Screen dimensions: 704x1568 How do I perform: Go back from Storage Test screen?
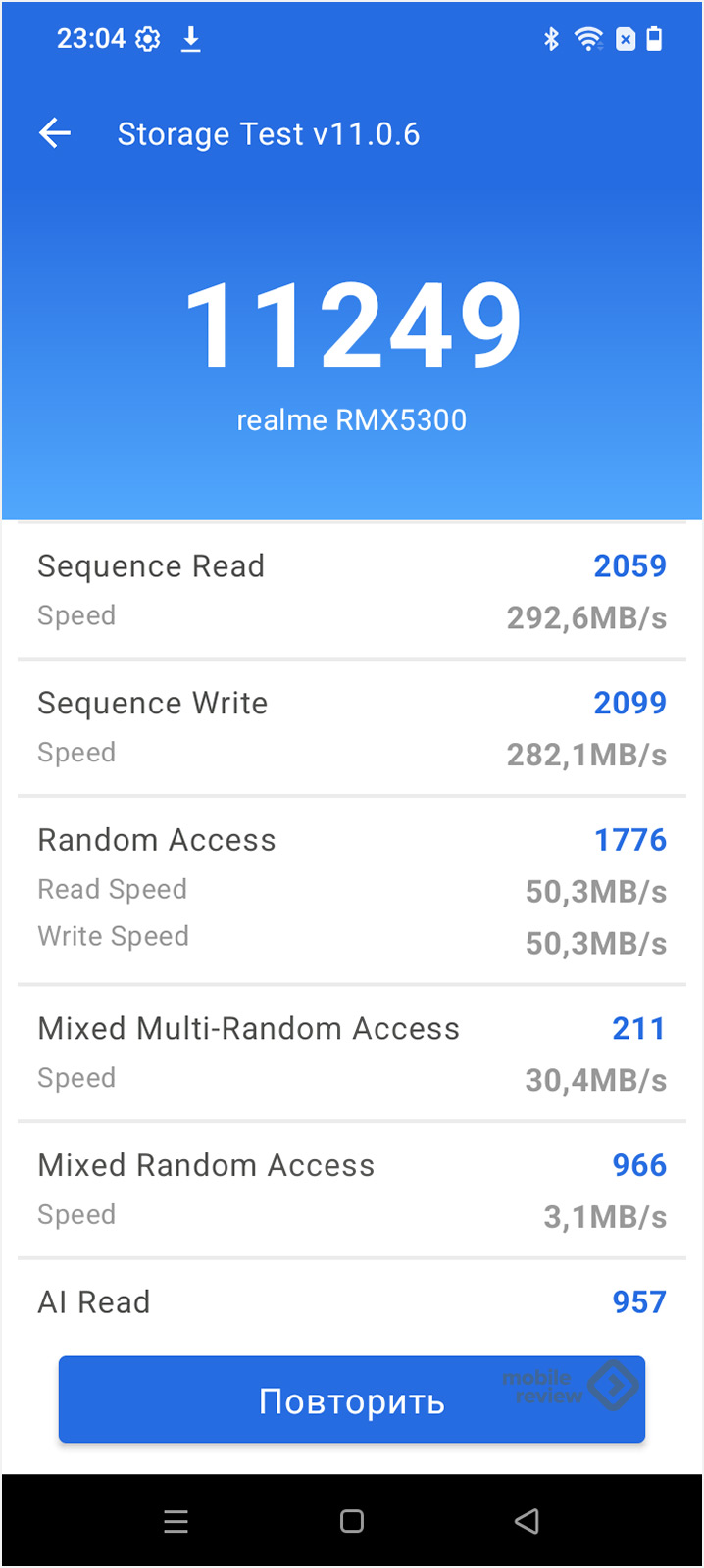click(55, 133)
